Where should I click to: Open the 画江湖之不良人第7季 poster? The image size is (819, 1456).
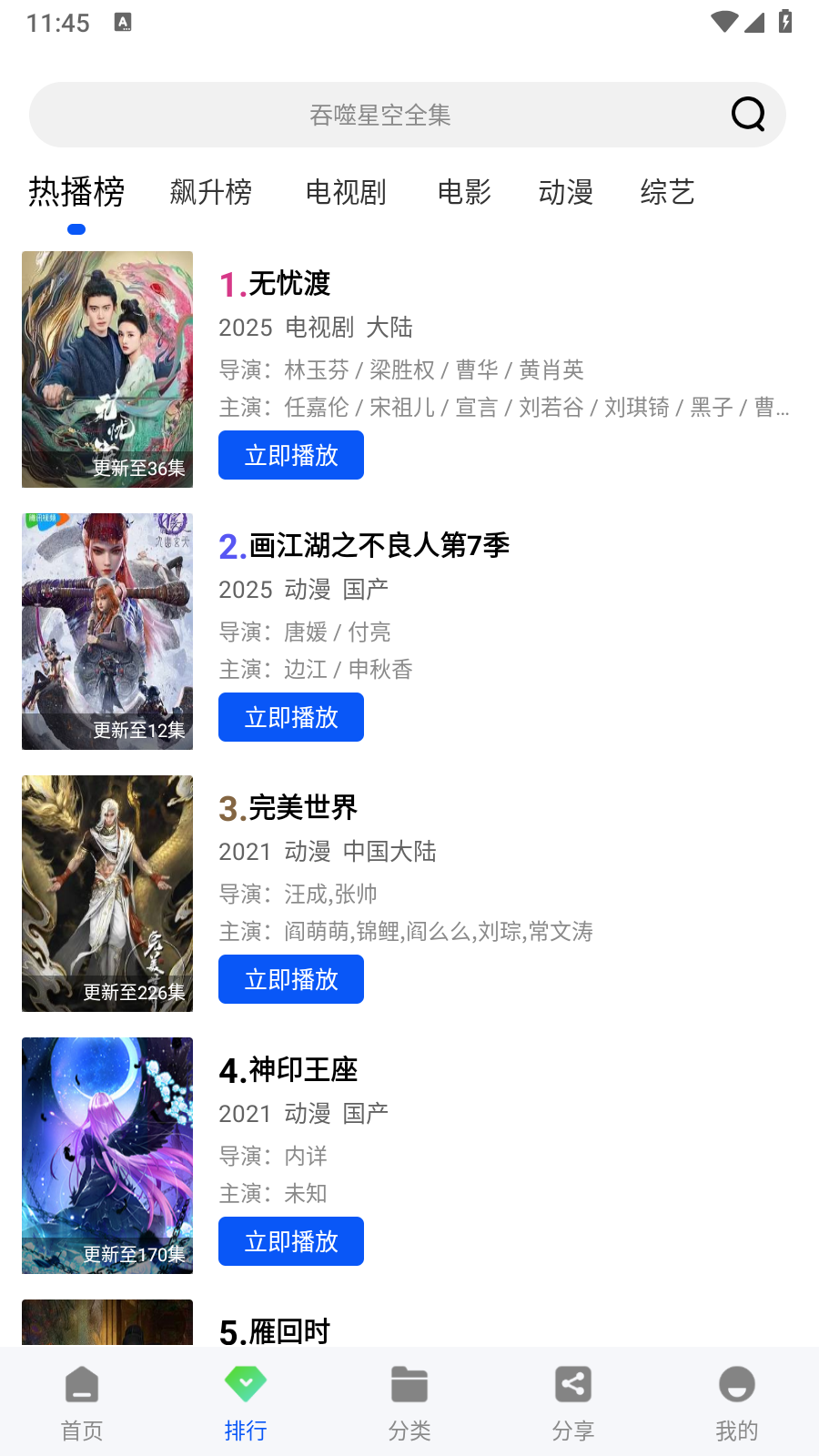(x=107, y=632)
